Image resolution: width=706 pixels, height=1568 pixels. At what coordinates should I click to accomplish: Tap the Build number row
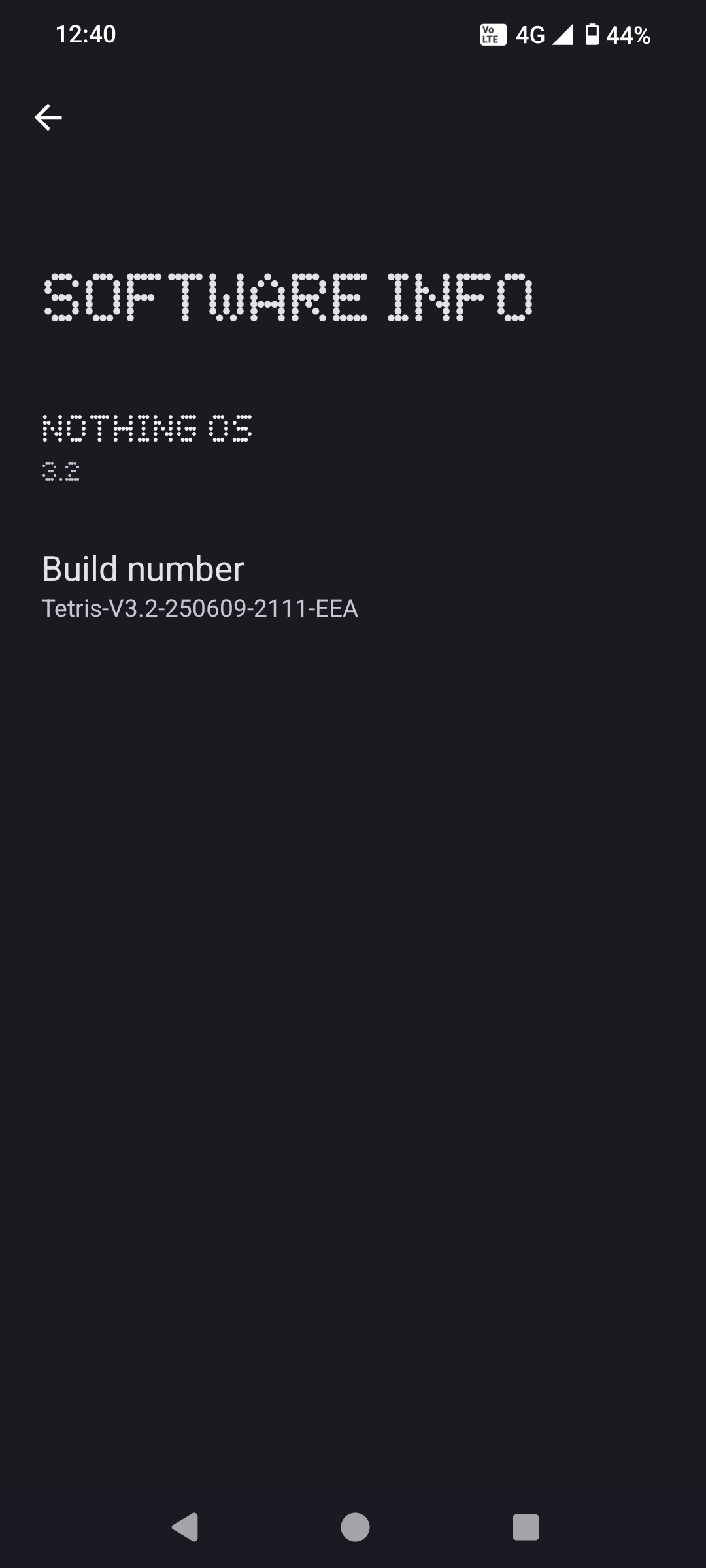[199, 586]
